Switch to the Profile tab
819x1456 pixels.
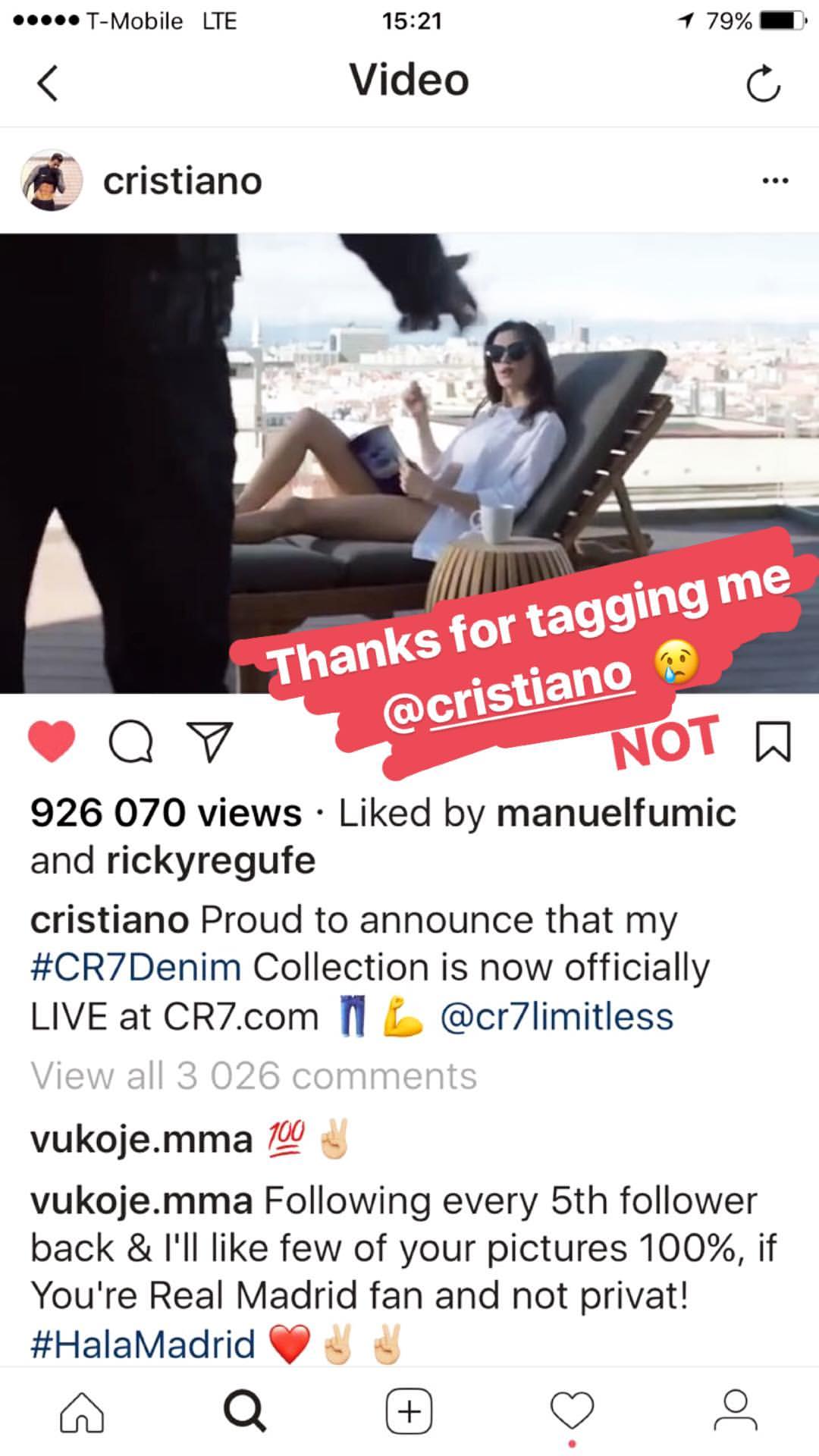click(x=736, y=1412)
